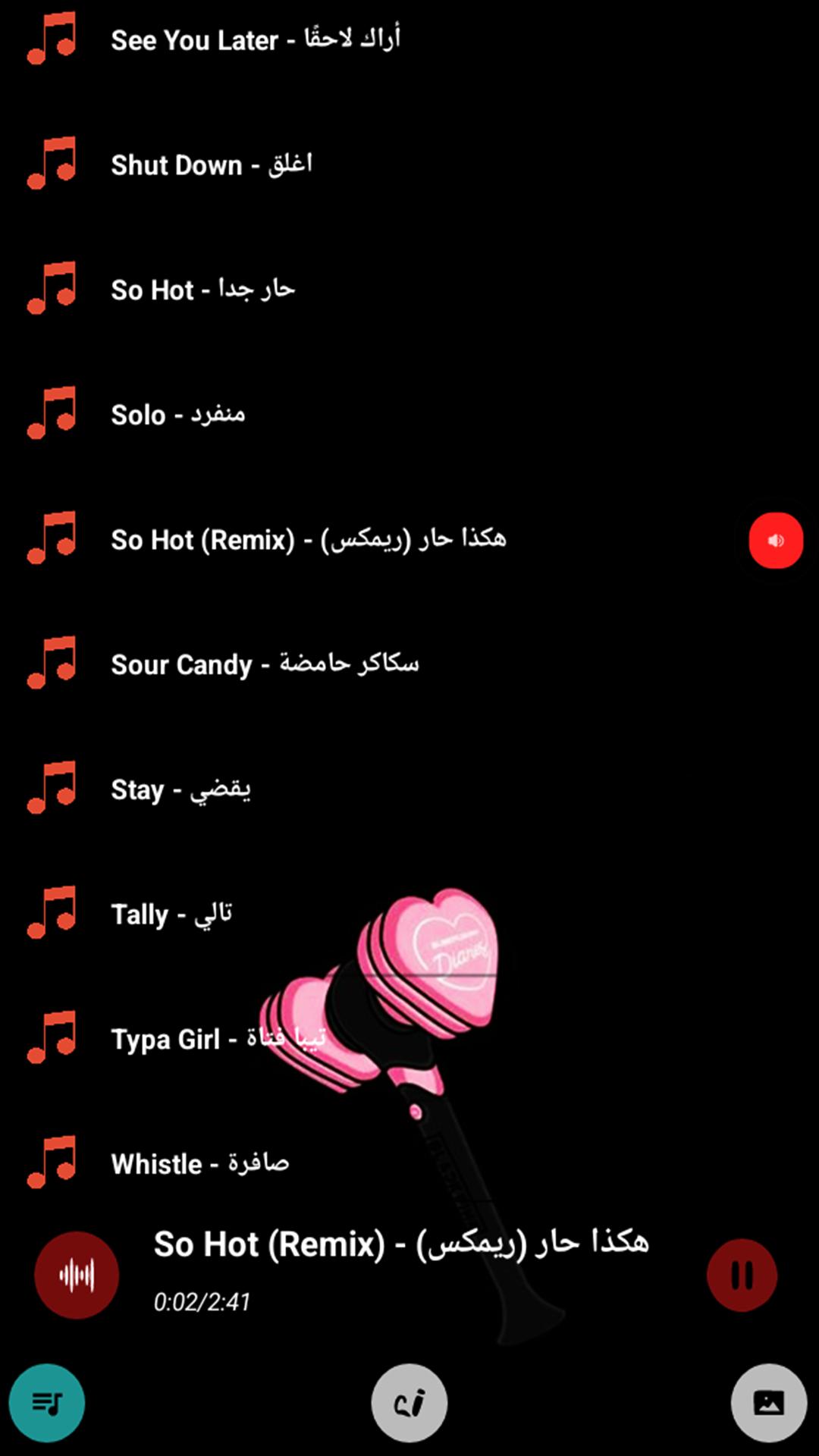Choose the Stay song
The width and height of the screenshot is (819, 1456).
[x=180, y=789]
